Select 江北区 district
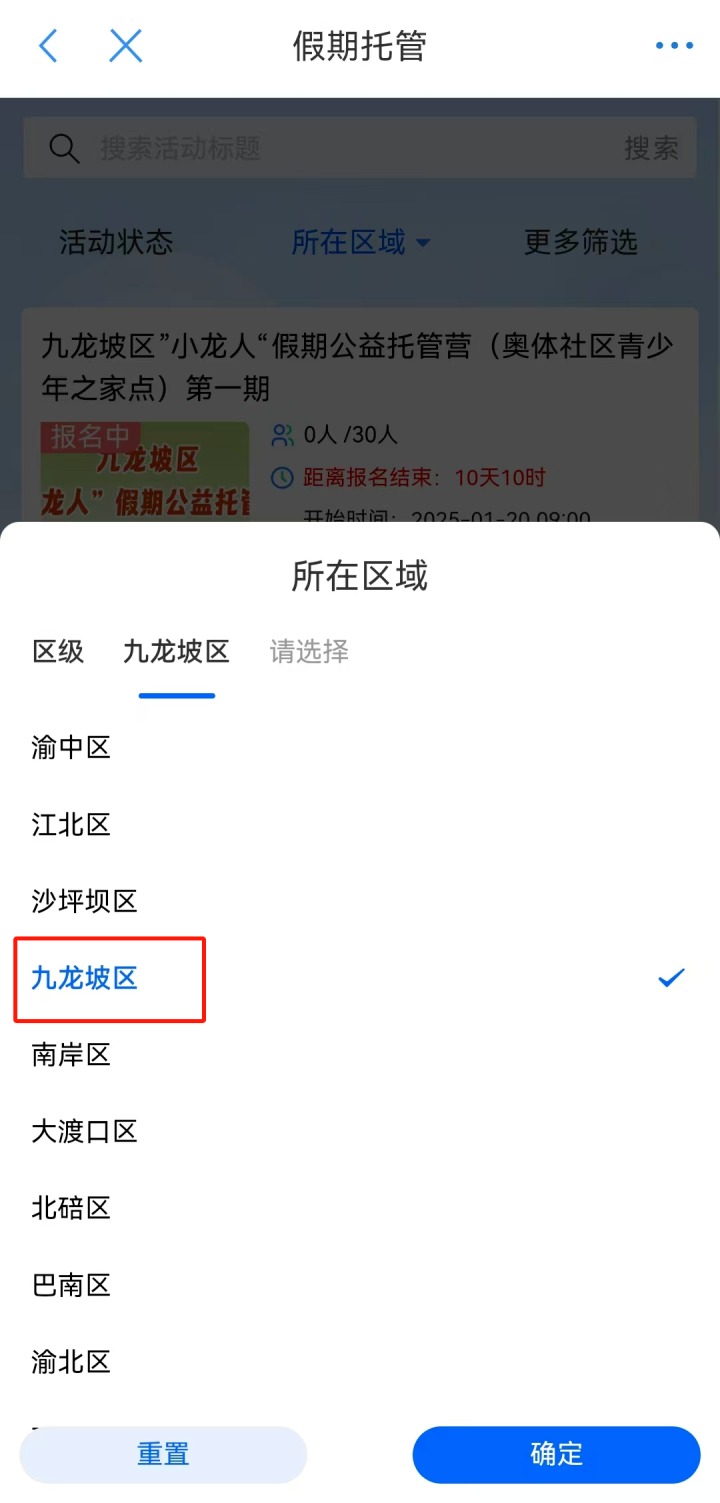 (x=71, y=824)
